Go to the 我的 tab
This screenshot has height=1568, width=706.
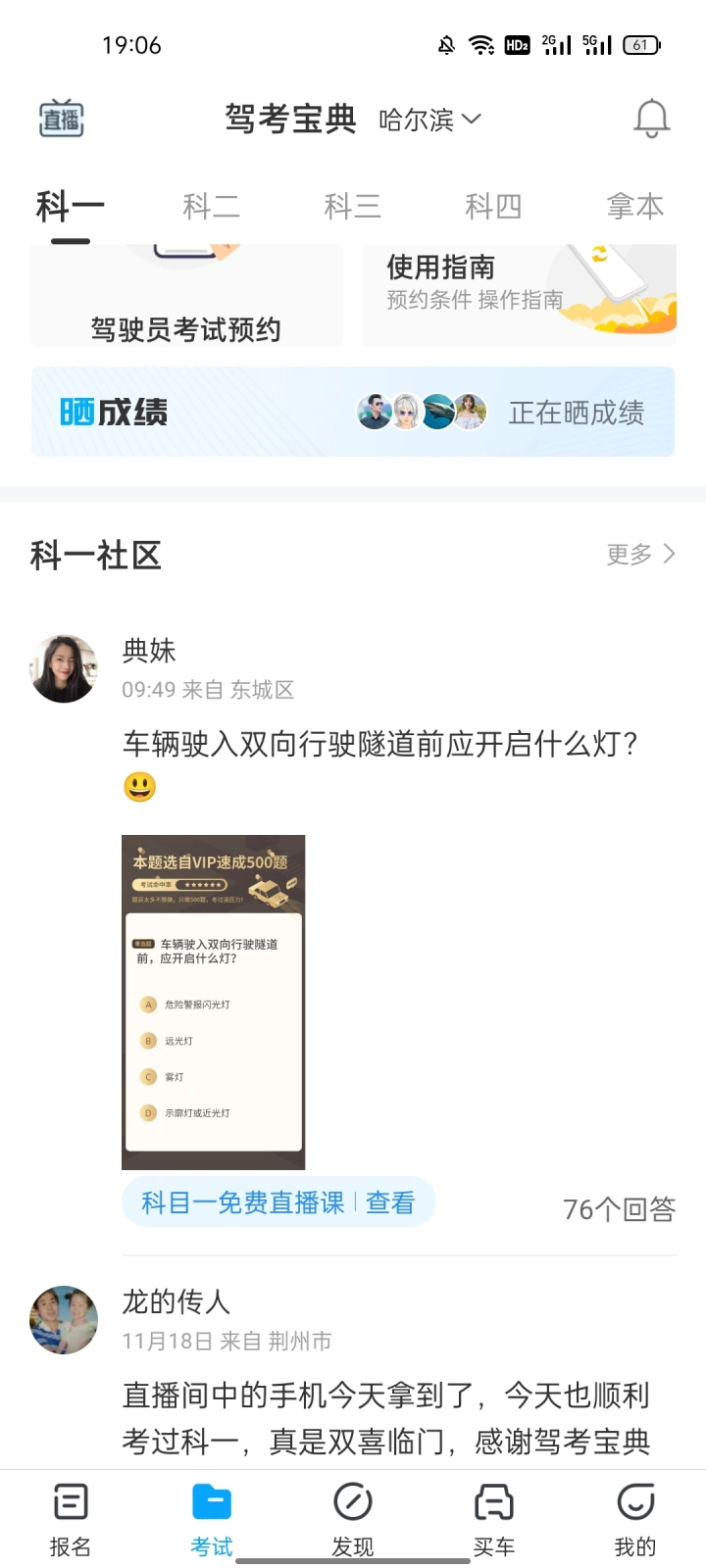[x=634, y=1519]
